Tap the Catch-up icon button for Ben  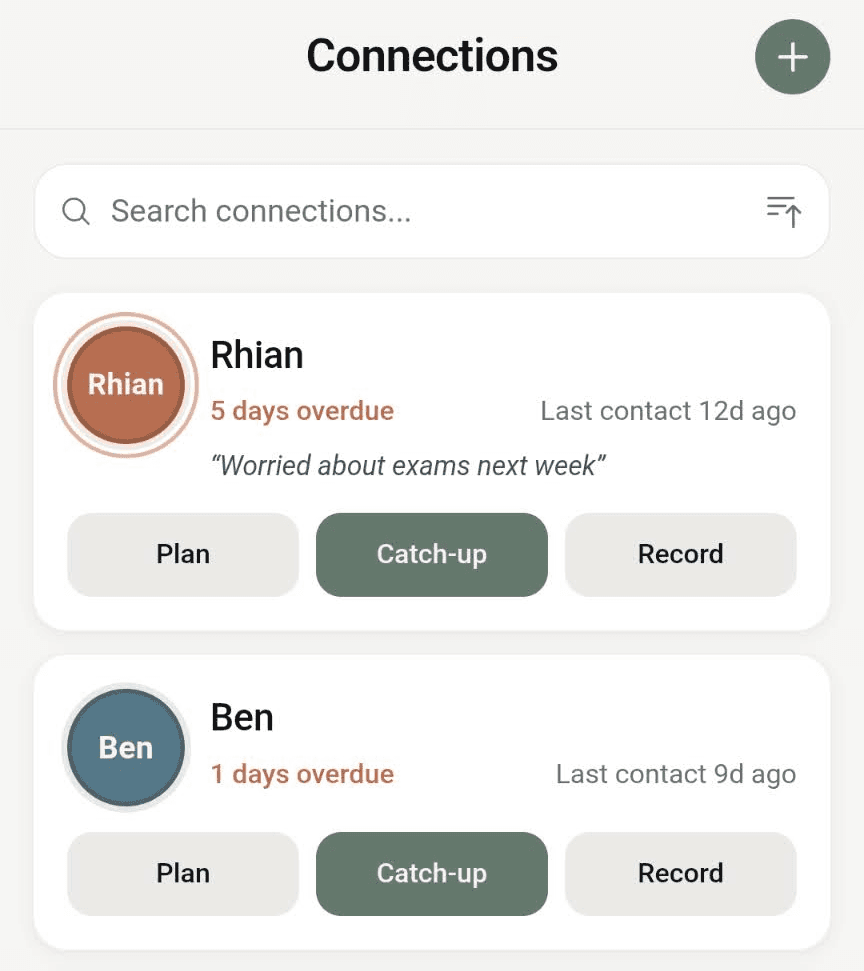pos(431,873)
